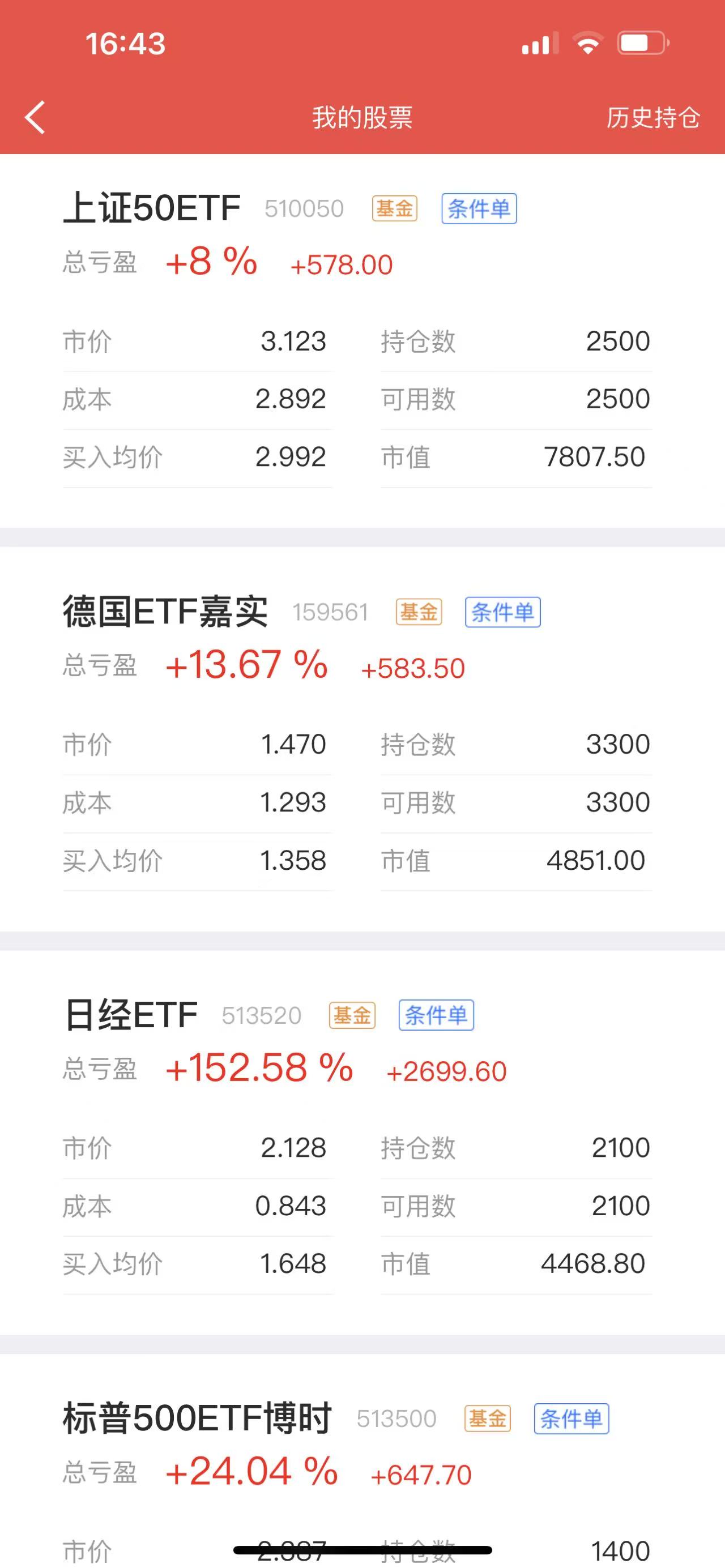Tap the battery indicator in status bar
The width and height of the screenshot is (725, 1568).
point(642,42)
